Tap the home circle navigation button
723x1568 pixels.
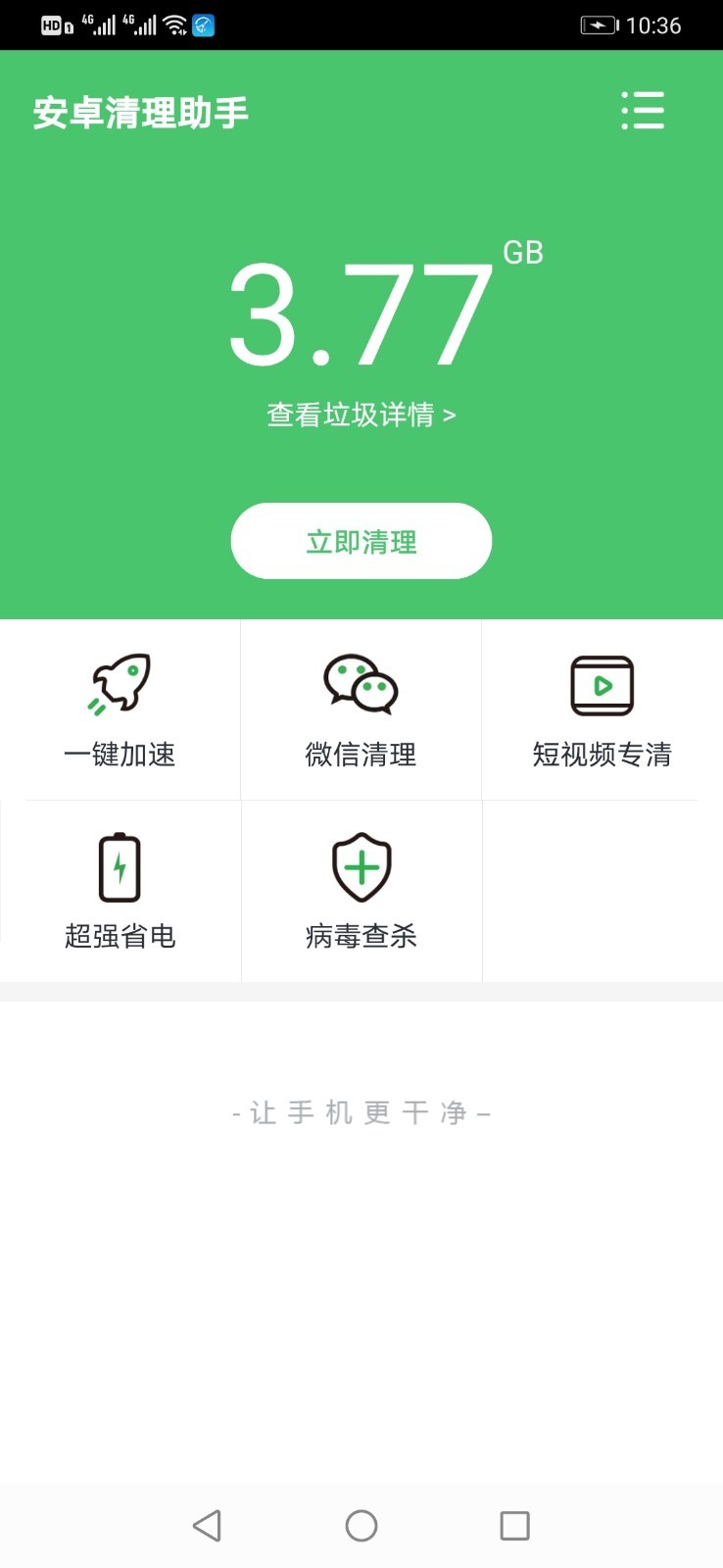[x=361, y=1526]
